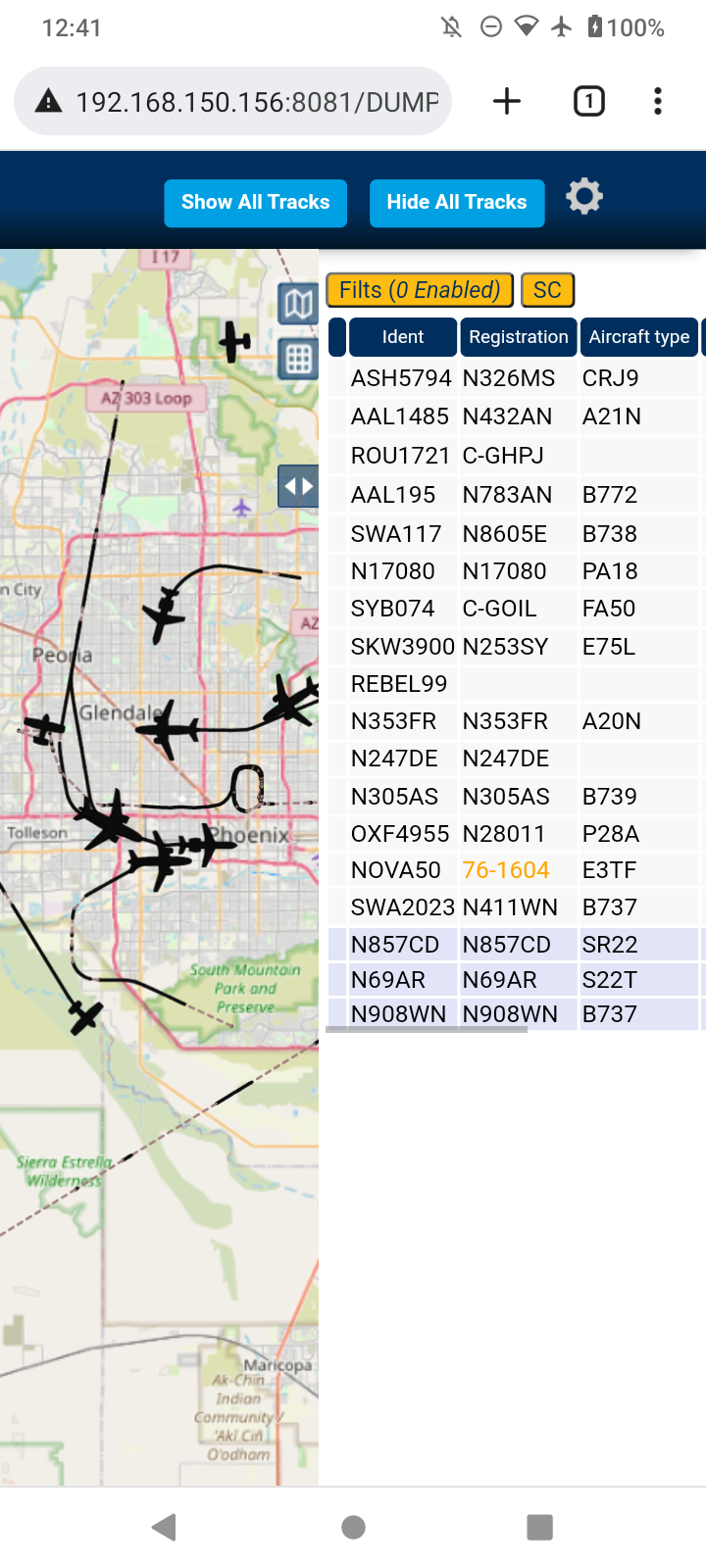Open the map layers icon
706x1568 pixels.
point(298,305)
